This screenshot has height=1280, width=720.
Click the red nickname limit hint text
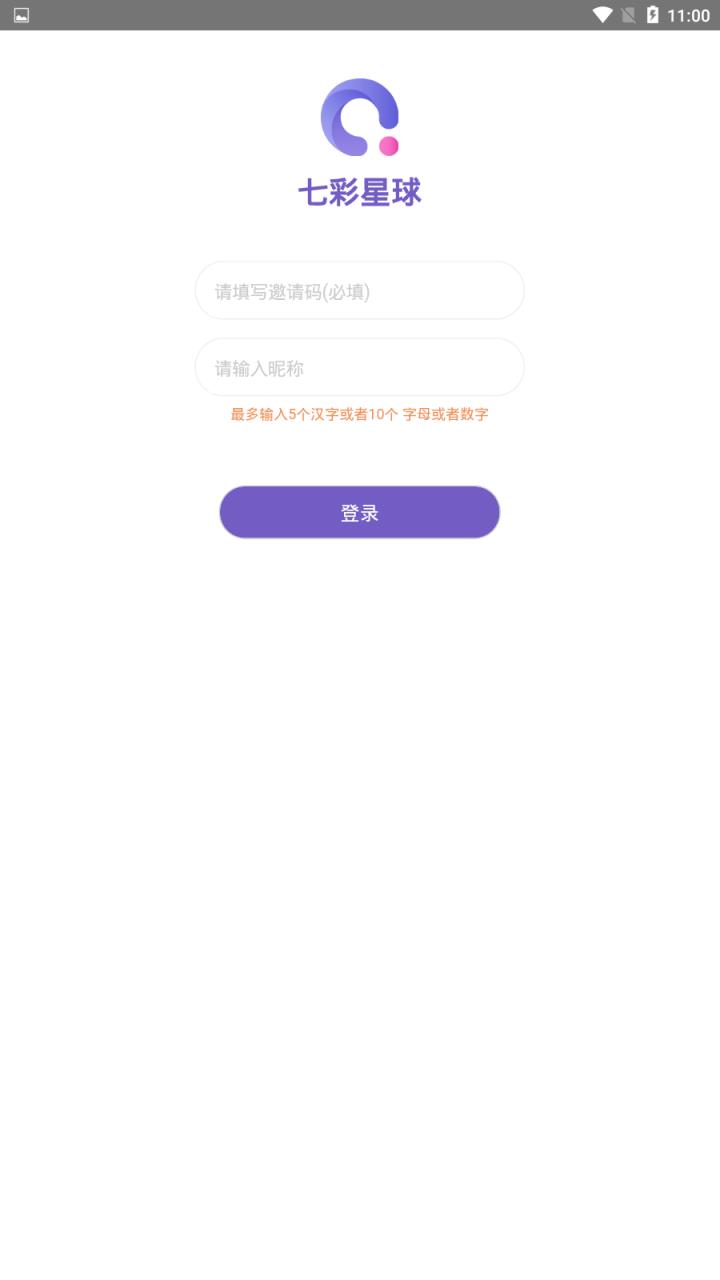point(360,412)
